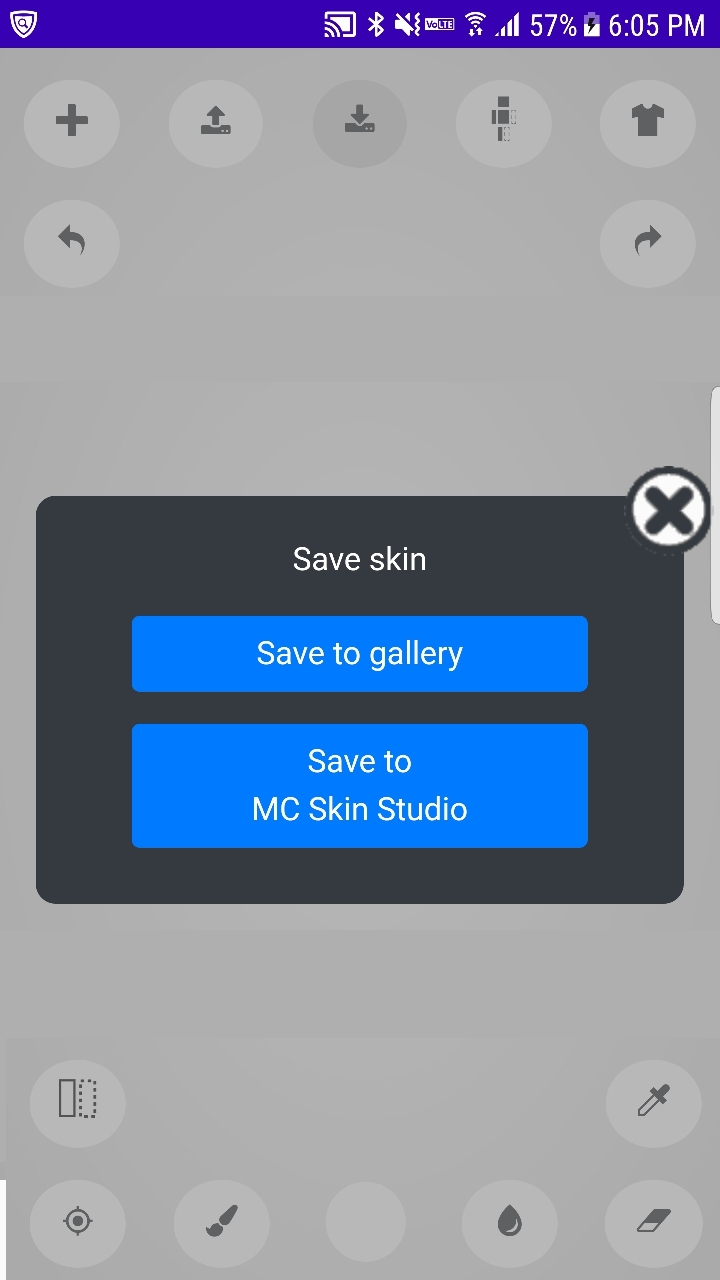Viewport: 720px width, 1280px height.
Task: Undo the last edit
Action: pos(71,243)
